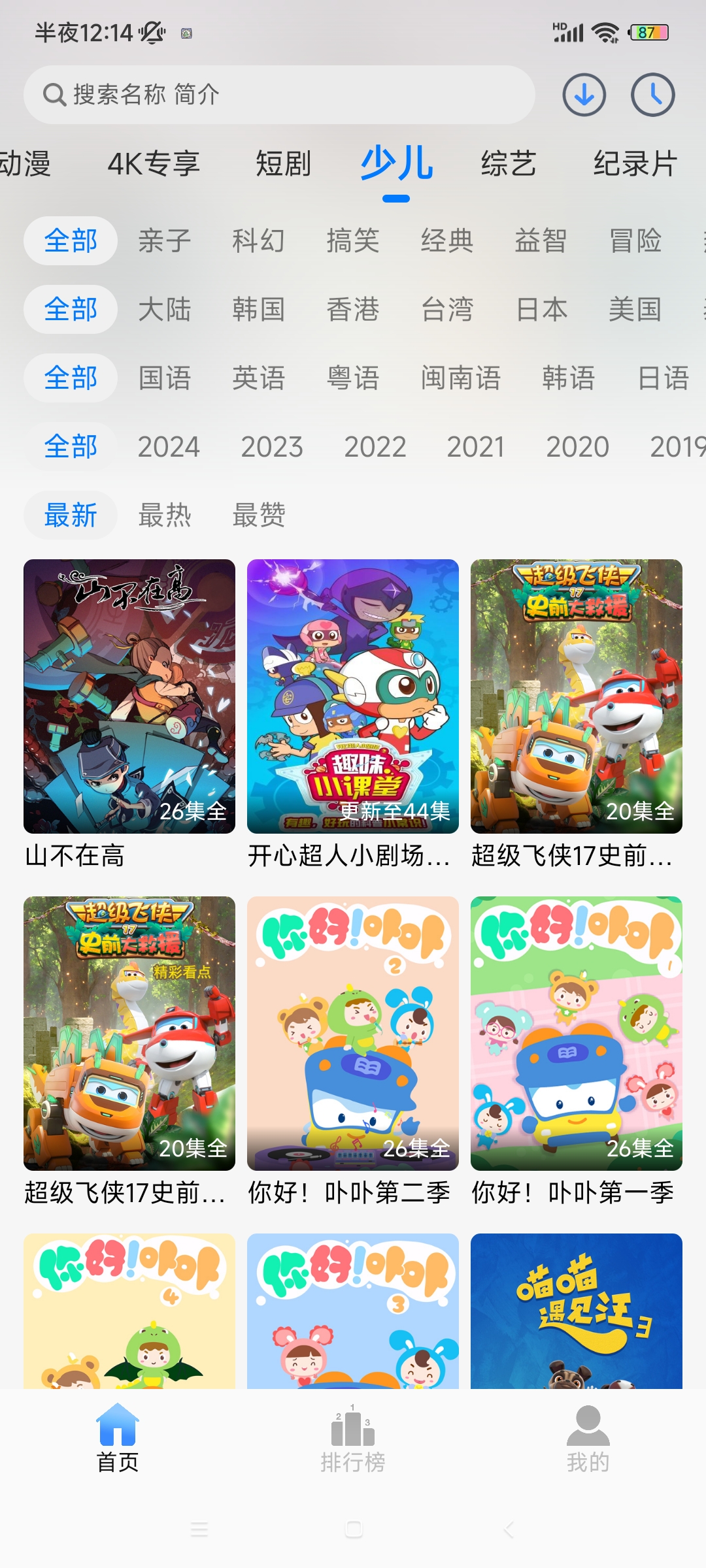Switch to the 综艺 tab
The image size is (706, 1568).
click(509, 163)
